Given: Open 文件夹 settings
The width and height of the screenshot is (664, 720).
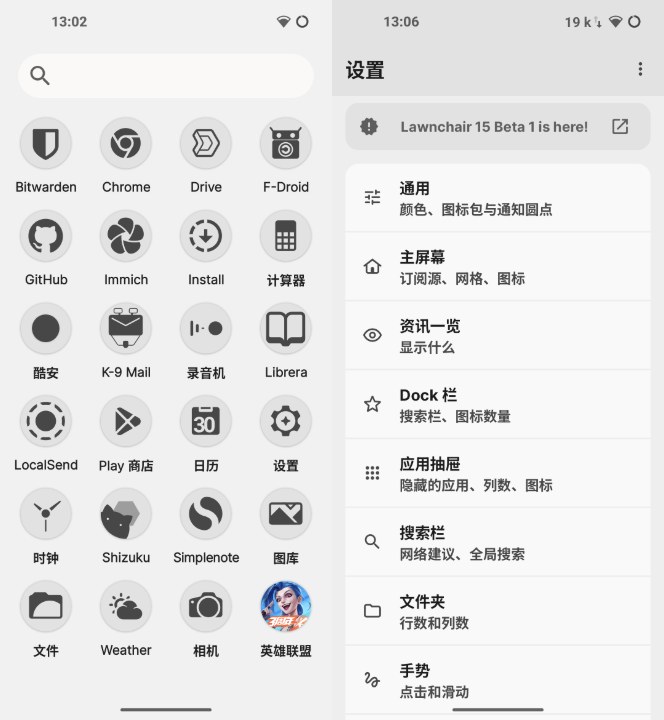Looking at the screenshot, I should (x=497, y=611).
